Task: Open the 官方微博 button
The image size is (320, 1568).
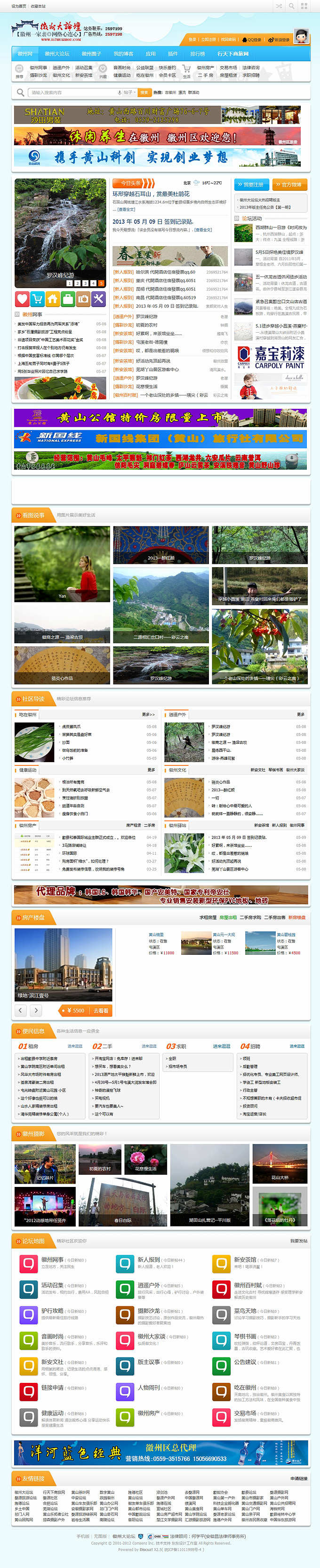Action: click(288, 184)
